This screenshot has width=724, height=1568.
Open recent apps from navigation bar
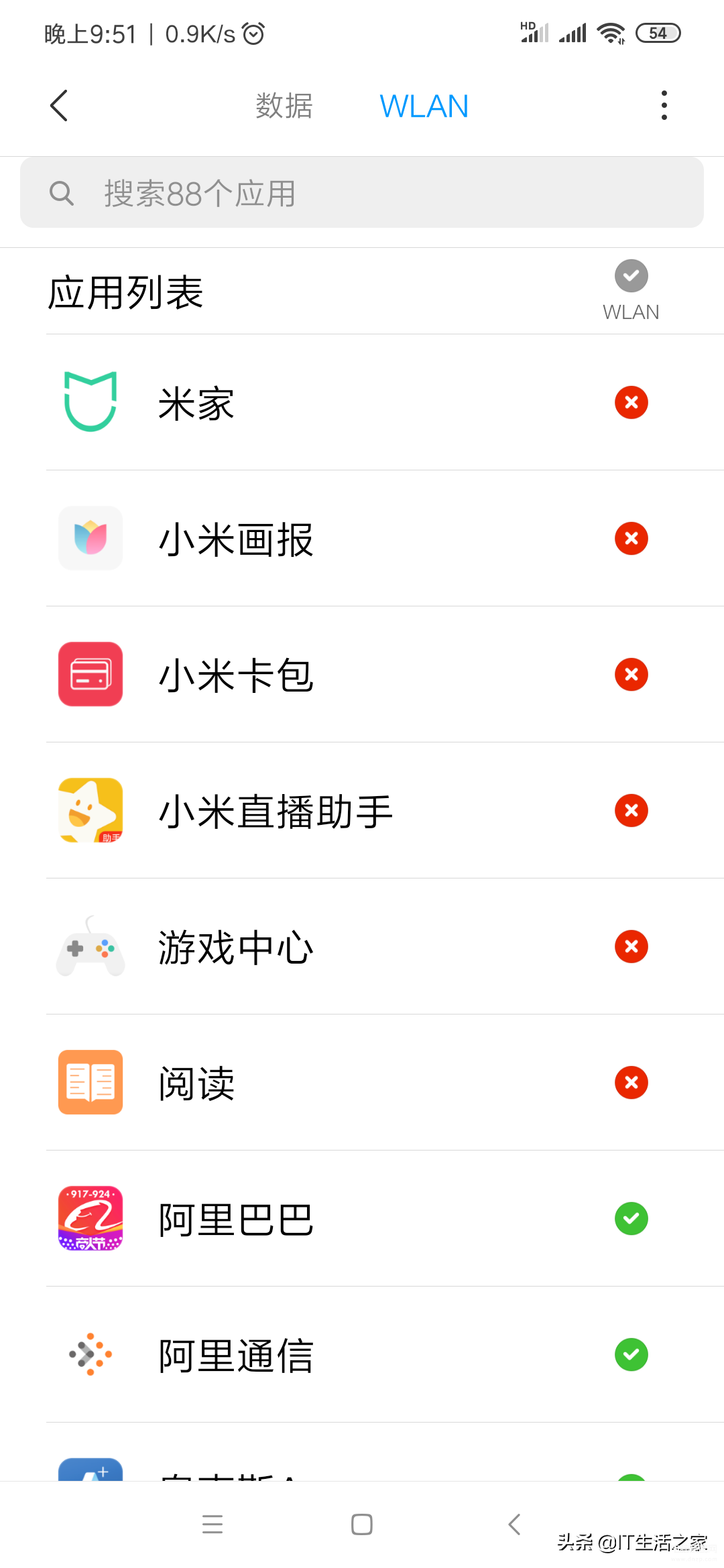tap(213, 1524)
